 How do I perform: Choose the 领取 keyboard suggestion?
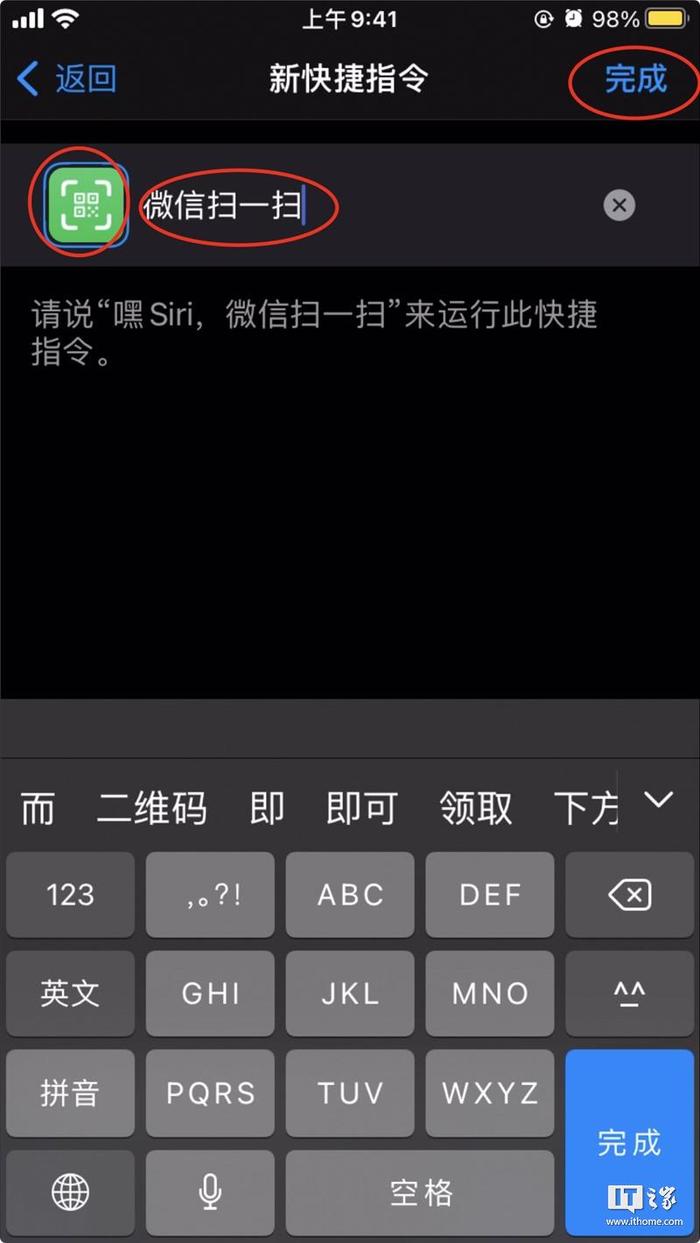point(475,807)
